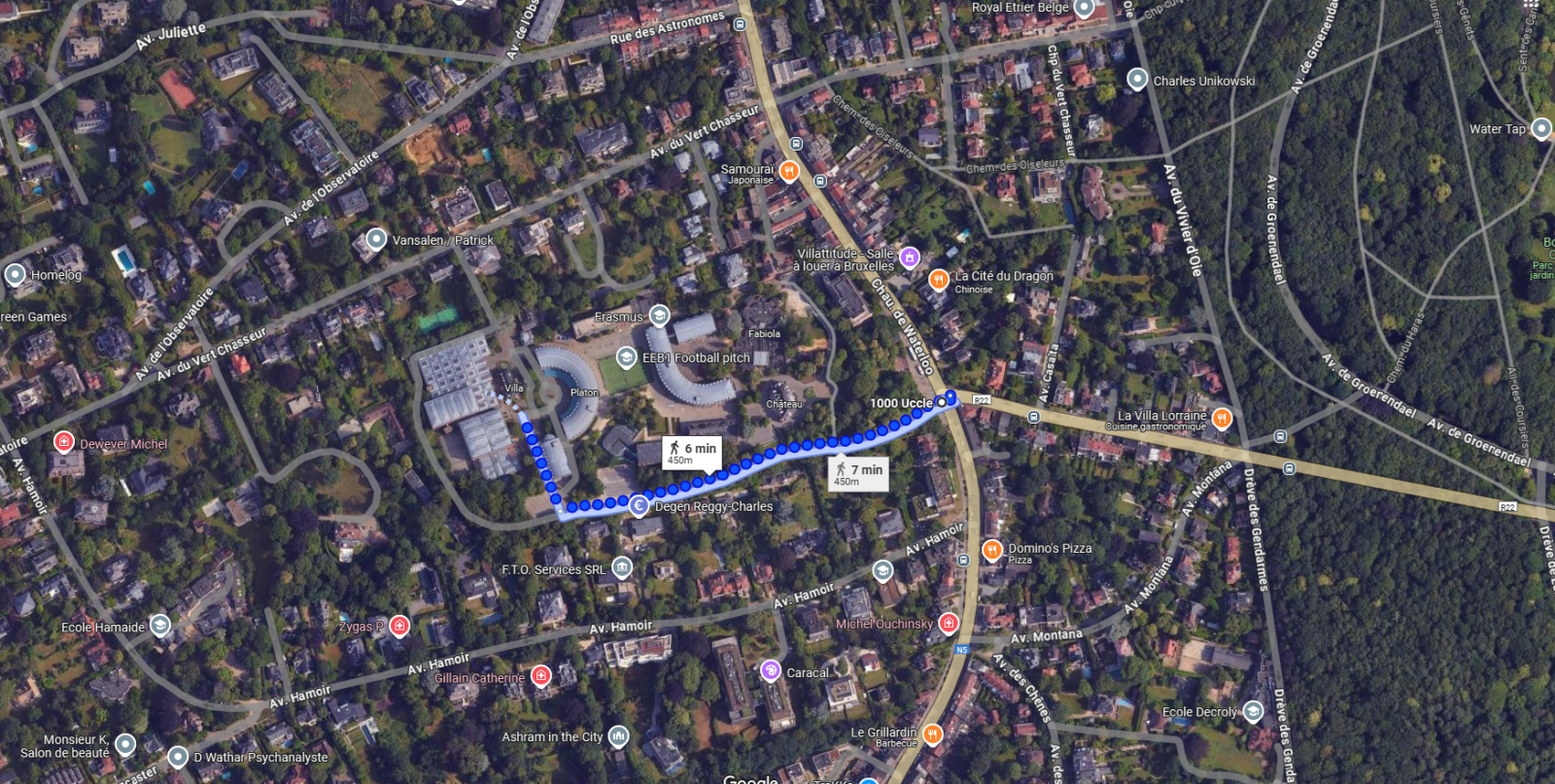1555x784 pixels.
Task: Tap the Ashram in the City marker
Action: 618,736
